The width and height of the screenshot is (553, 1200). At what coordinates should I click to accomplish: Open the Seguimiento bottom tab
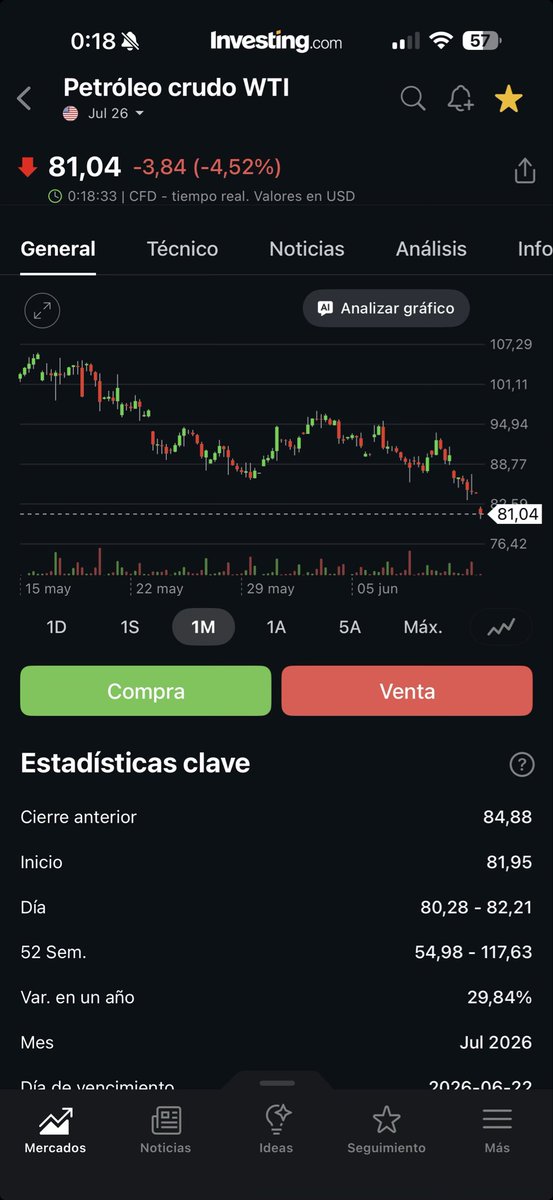(386, 1130)
